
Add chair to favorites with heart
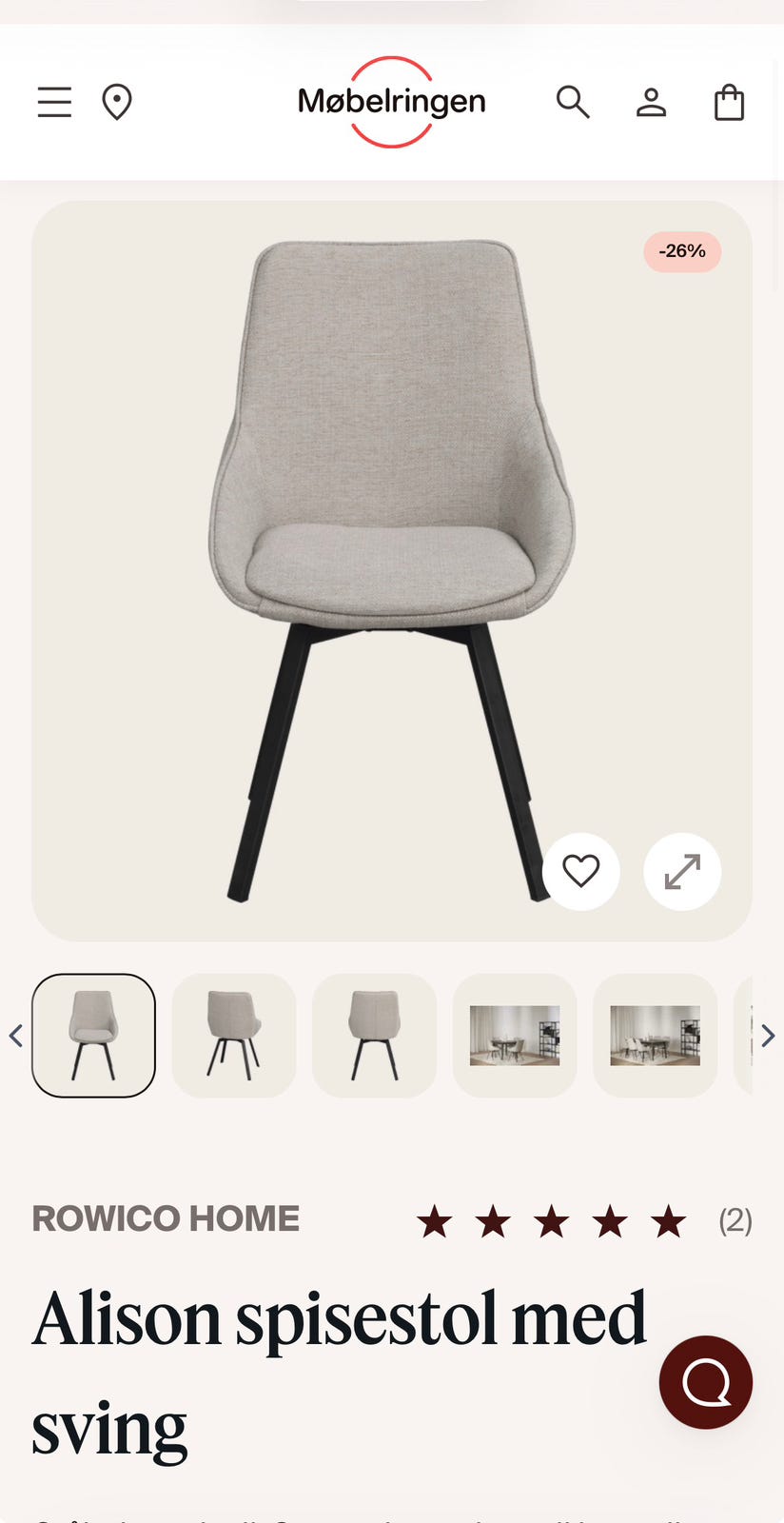tap(581, 871)
